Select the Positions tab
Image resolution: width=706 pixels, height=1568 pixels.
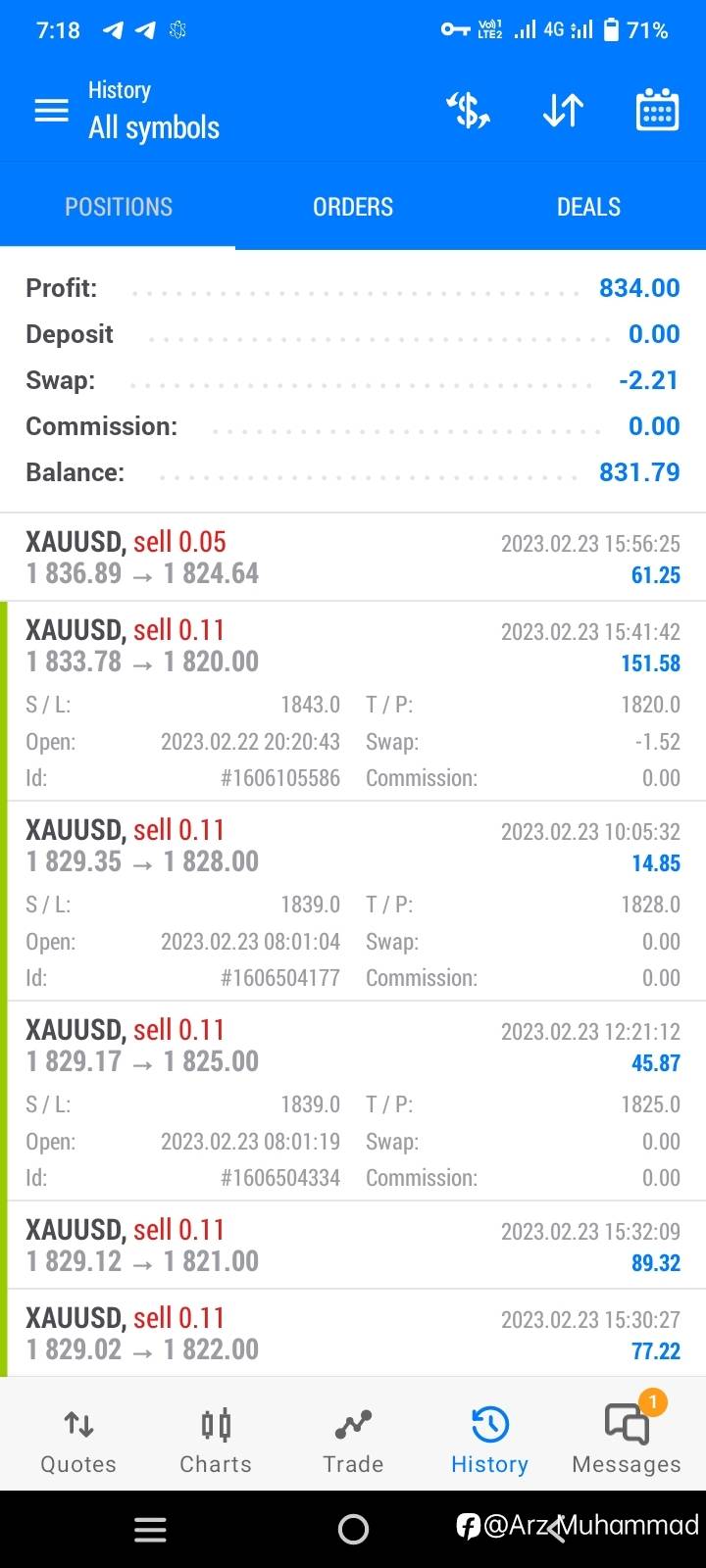point(118,207)
